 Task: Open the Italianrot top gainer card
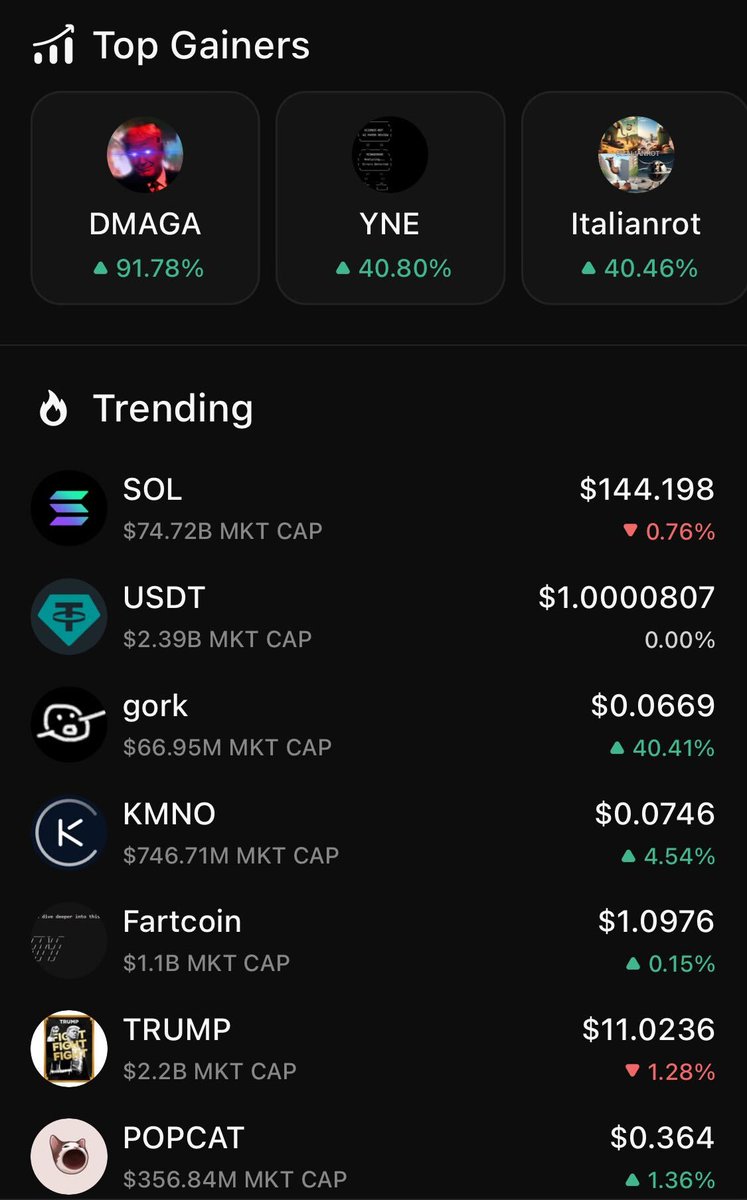[634, 198]
